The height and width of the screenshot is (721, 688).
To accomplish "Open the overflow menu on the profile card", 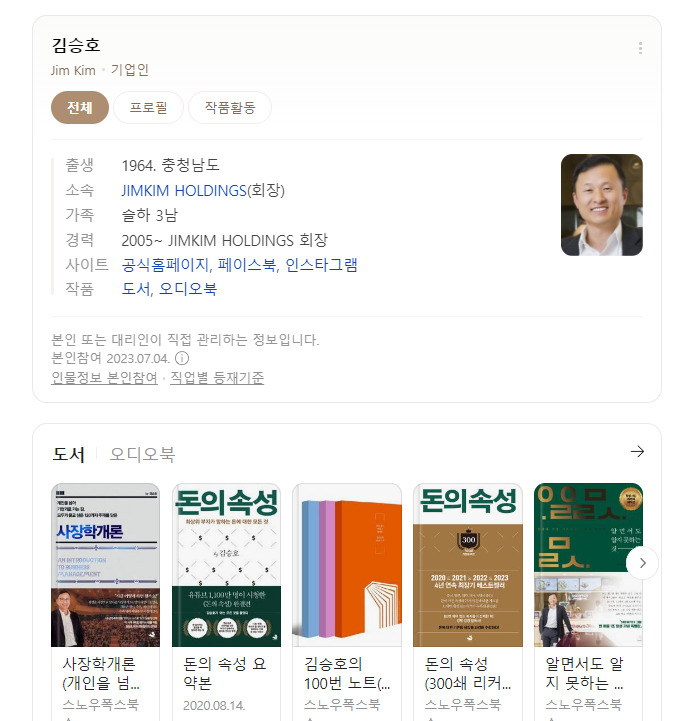I will pos(640,48).
